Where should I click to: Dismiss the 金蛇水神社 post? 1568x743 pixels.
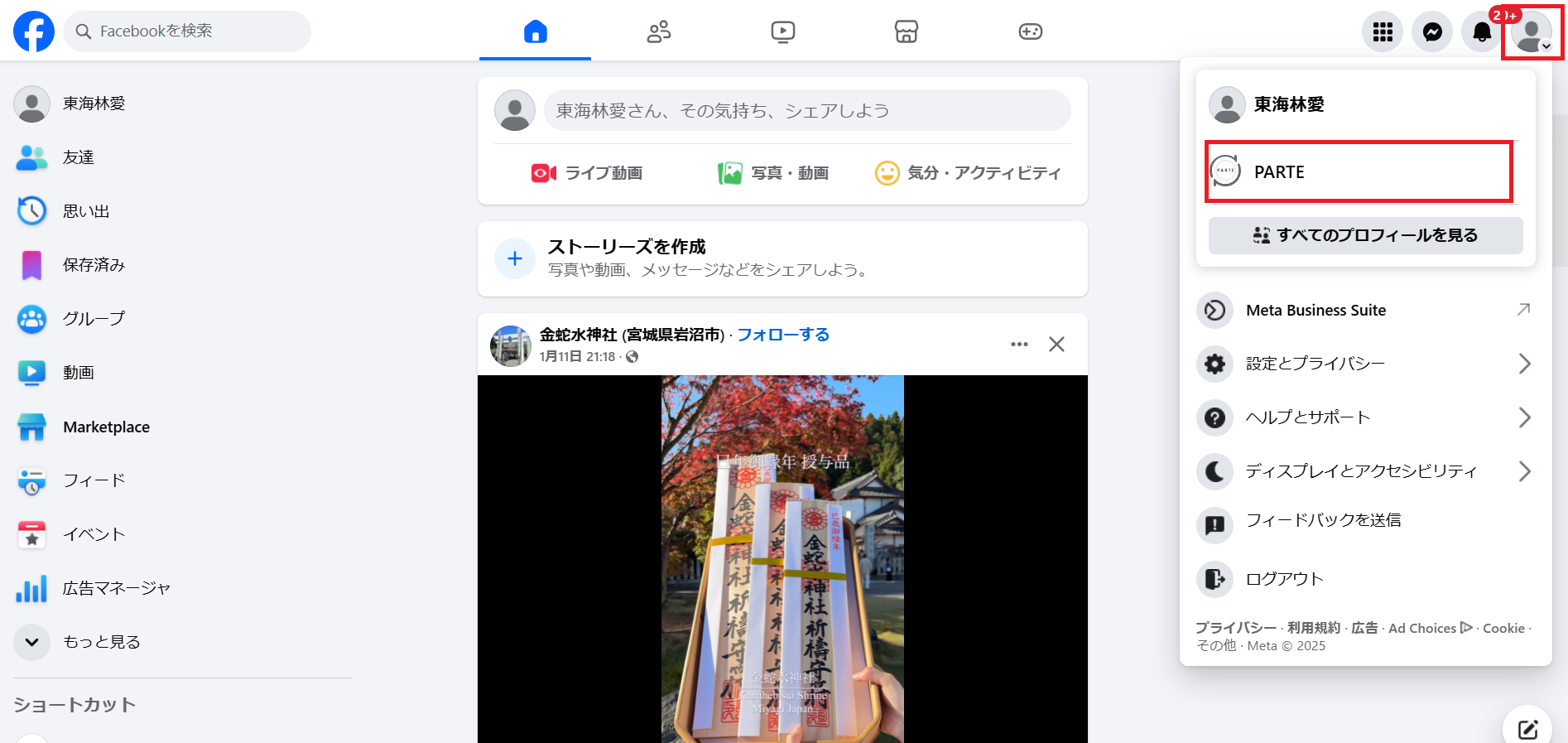(1056, 345)
